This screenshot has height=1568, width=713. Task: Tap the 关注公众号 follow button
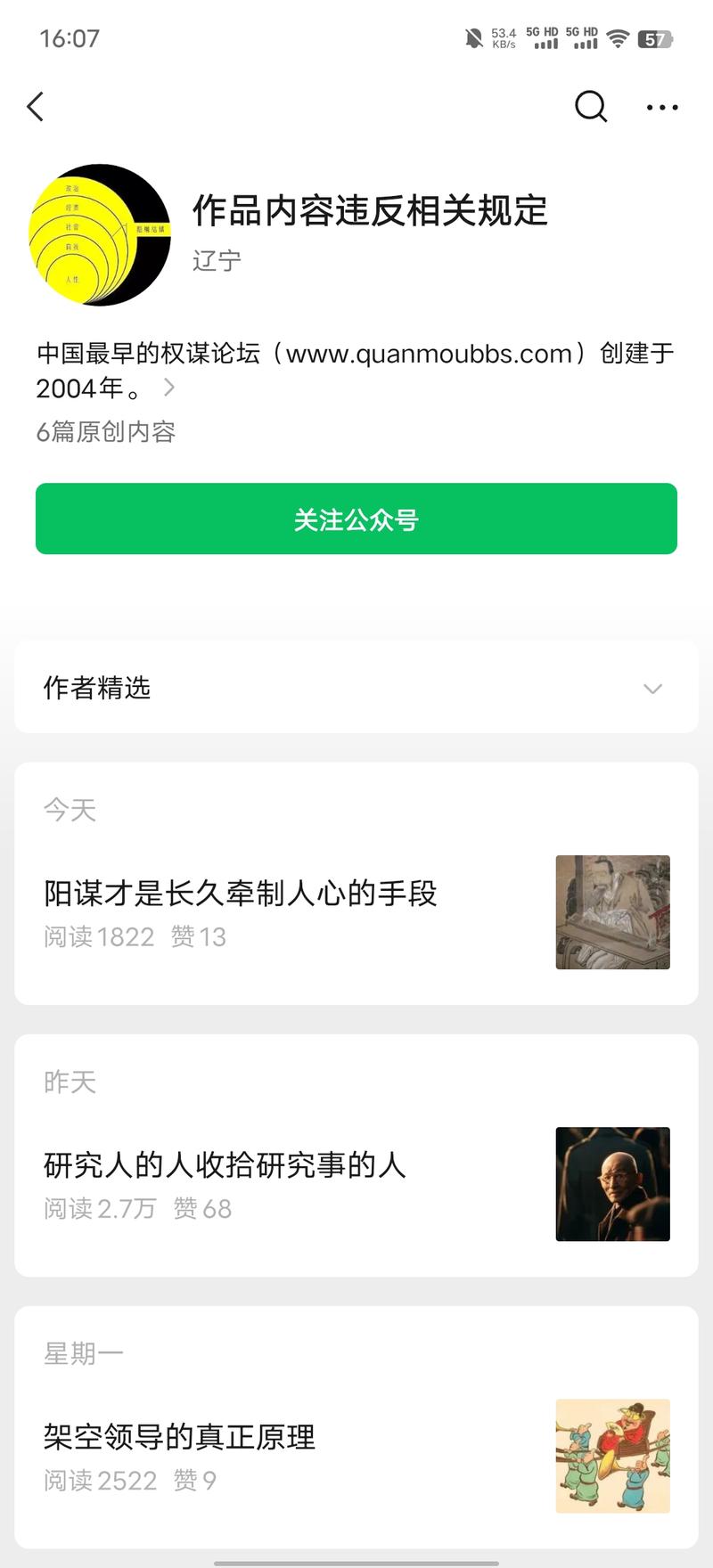[356, 519]
